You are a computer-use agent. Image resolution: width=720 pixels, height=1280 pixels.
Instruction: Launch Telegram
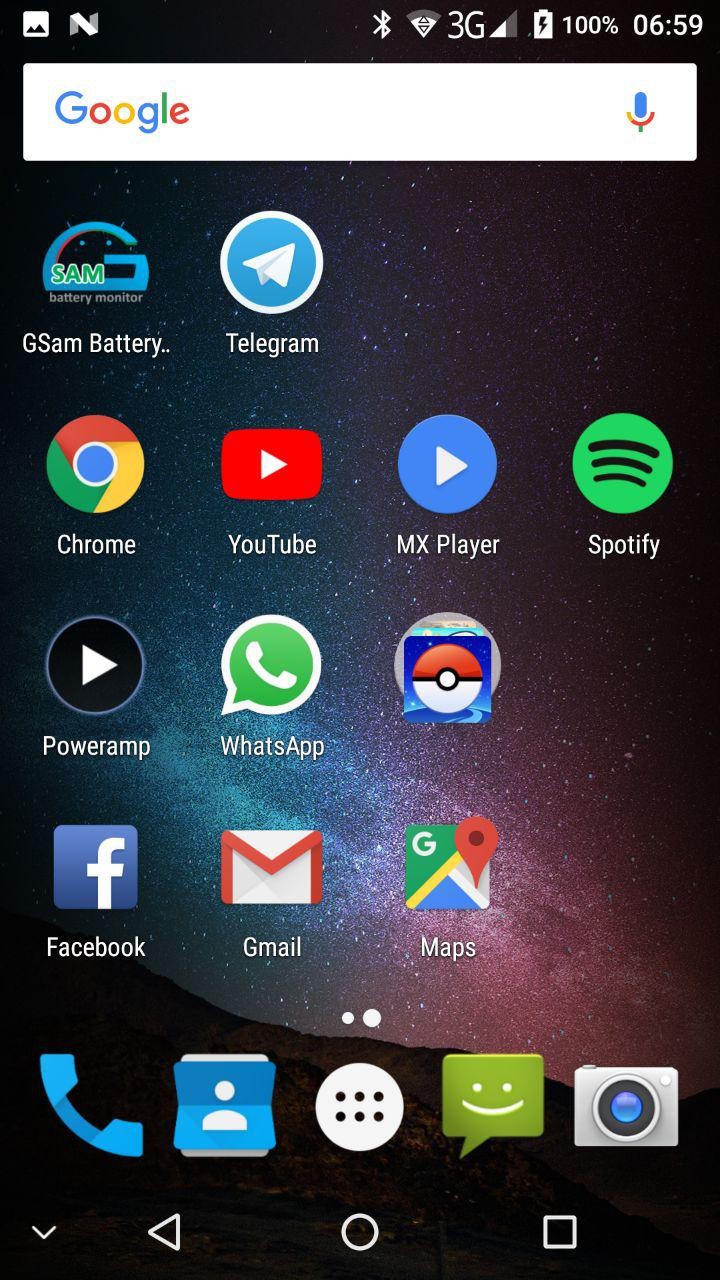[271, 263]
